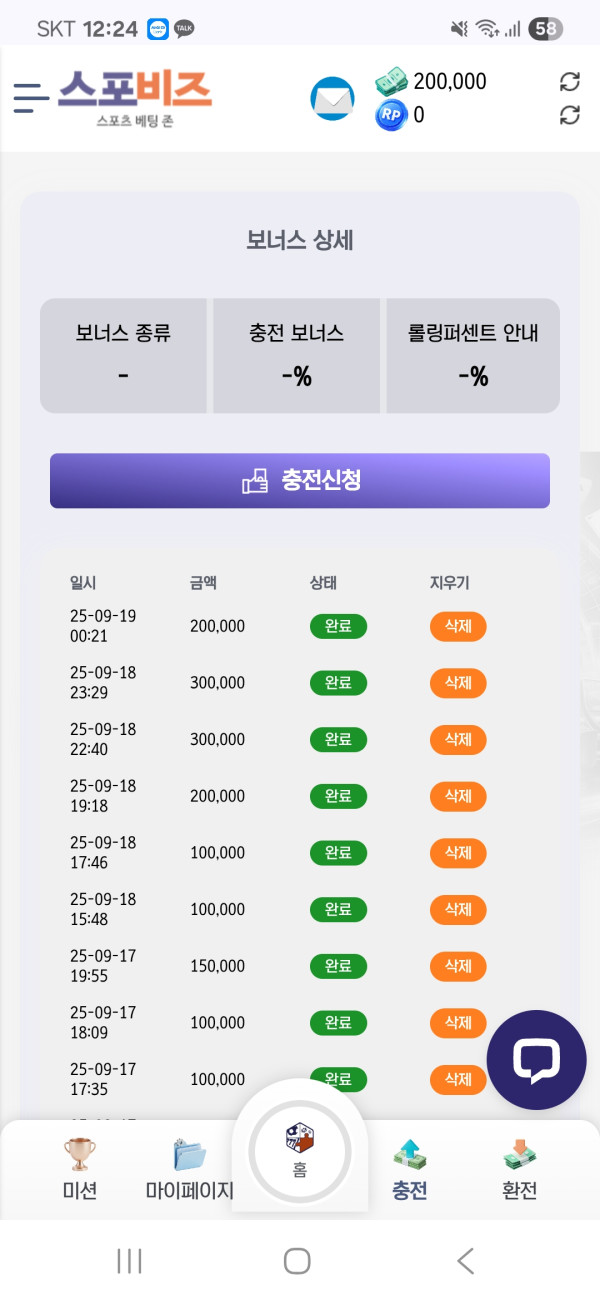
Task: Refresh the RP points balance
Action: 570,115
